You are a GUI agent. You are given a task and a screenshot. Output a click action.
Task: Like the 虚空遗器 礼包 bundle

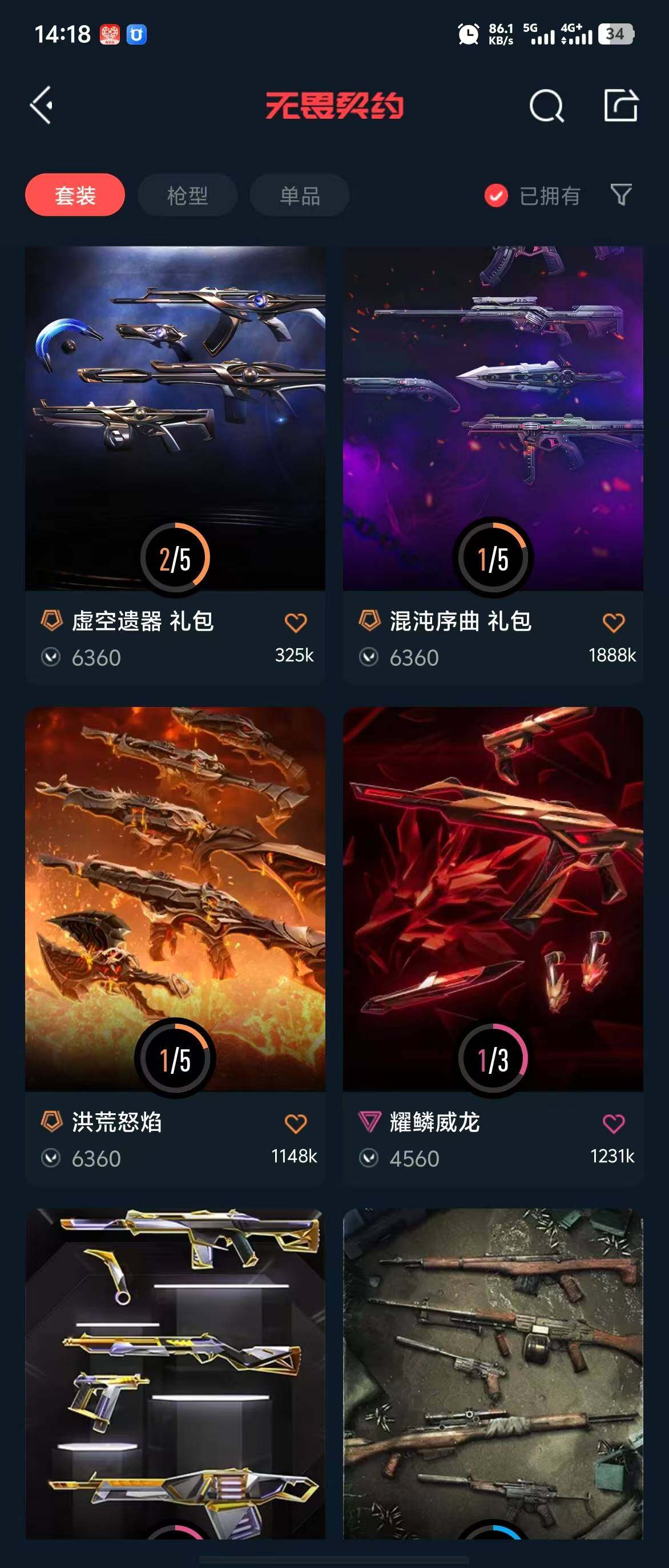(296, 622)
